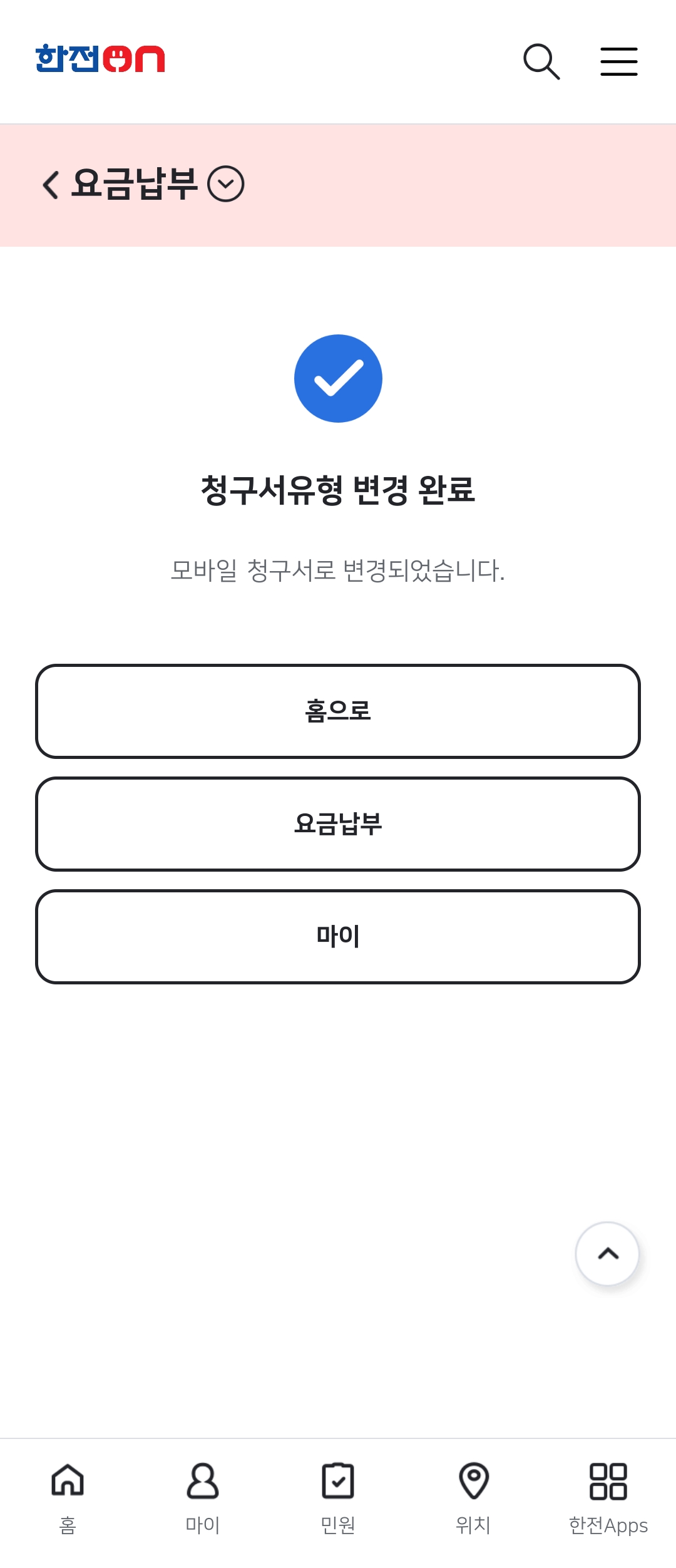Open the search magnifier icon
This screenshot has height=1568, width=676.
541,61
